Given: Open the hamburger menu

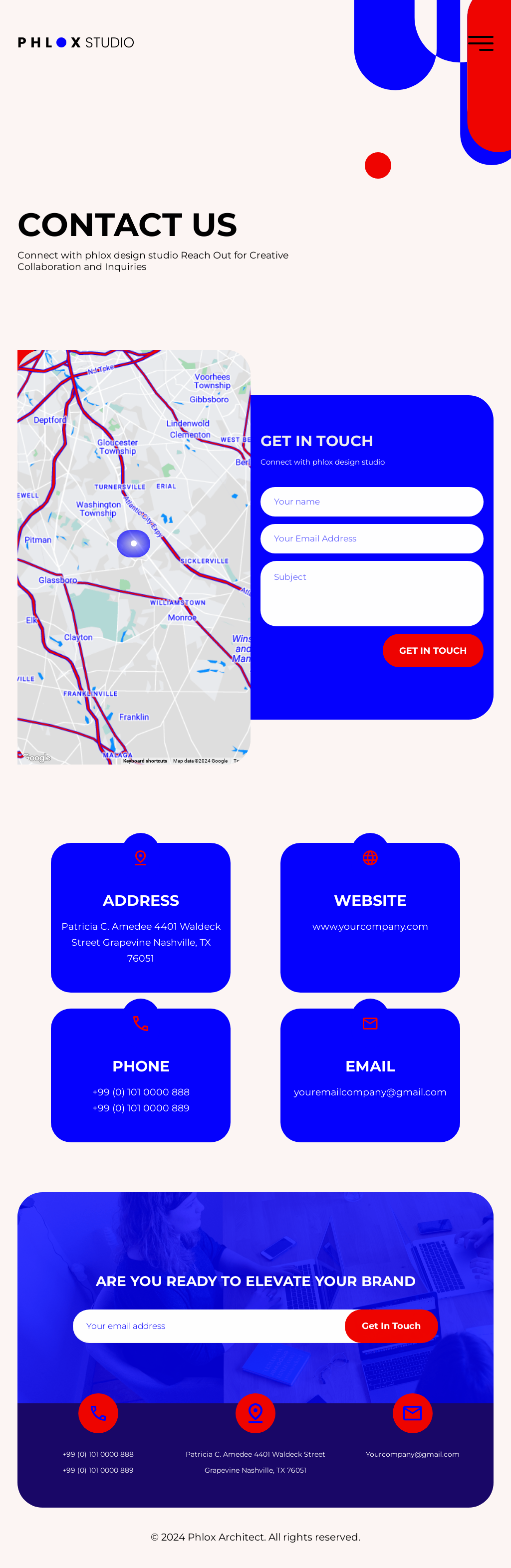Looking at the screenshot, I should (481, 43).
